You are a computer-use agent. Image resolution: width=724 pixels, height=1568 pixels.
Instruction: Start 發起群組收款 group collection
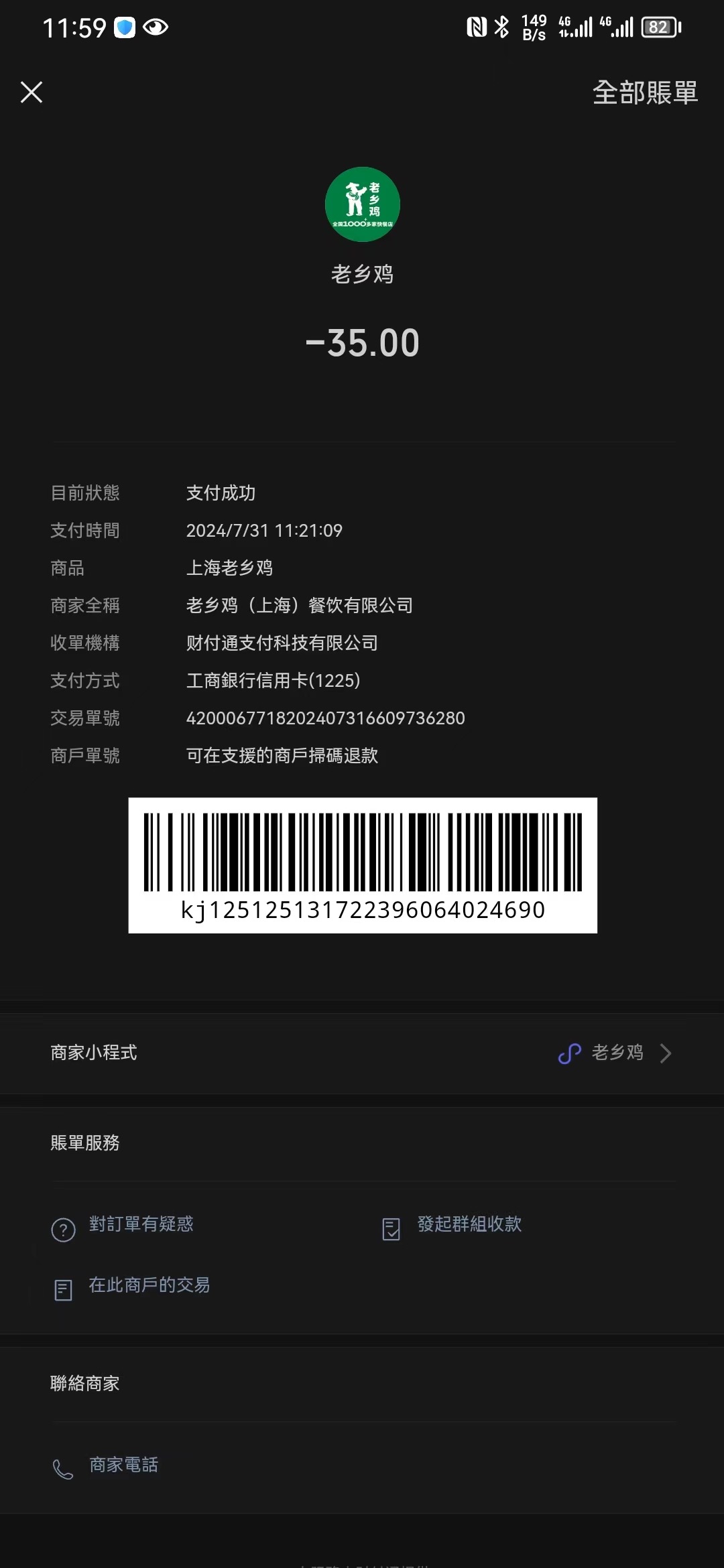point(452,1226)
